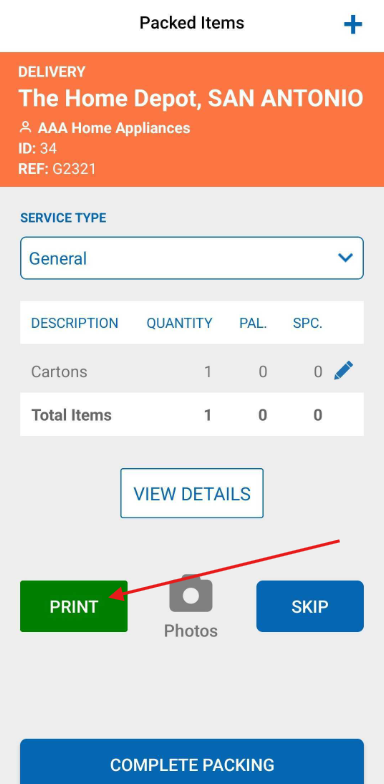
Task: Expand the Service Type dropdown
Action: (x=192, y=258)
